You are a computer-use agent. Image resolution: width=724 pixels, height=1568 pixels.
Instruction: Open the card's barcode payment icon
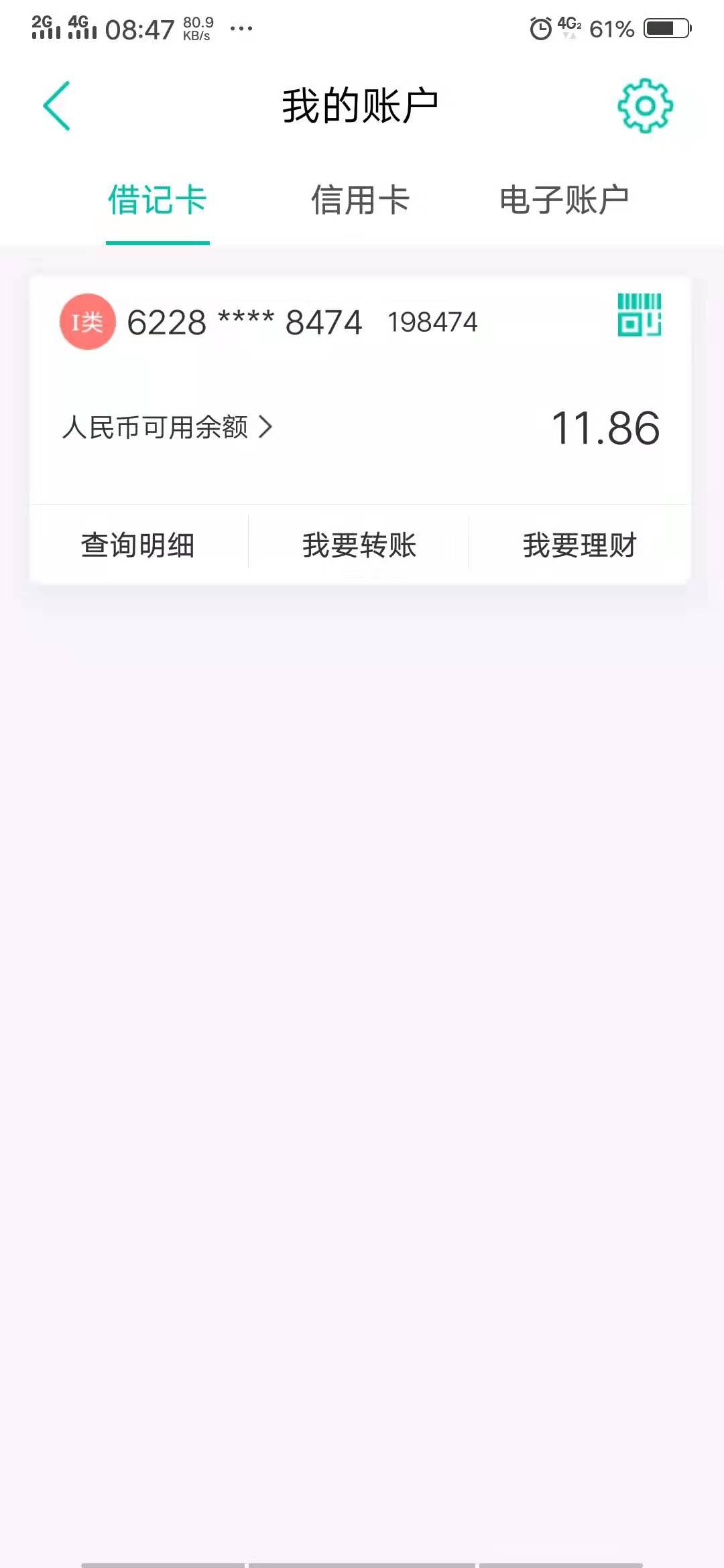pos(640,315)
